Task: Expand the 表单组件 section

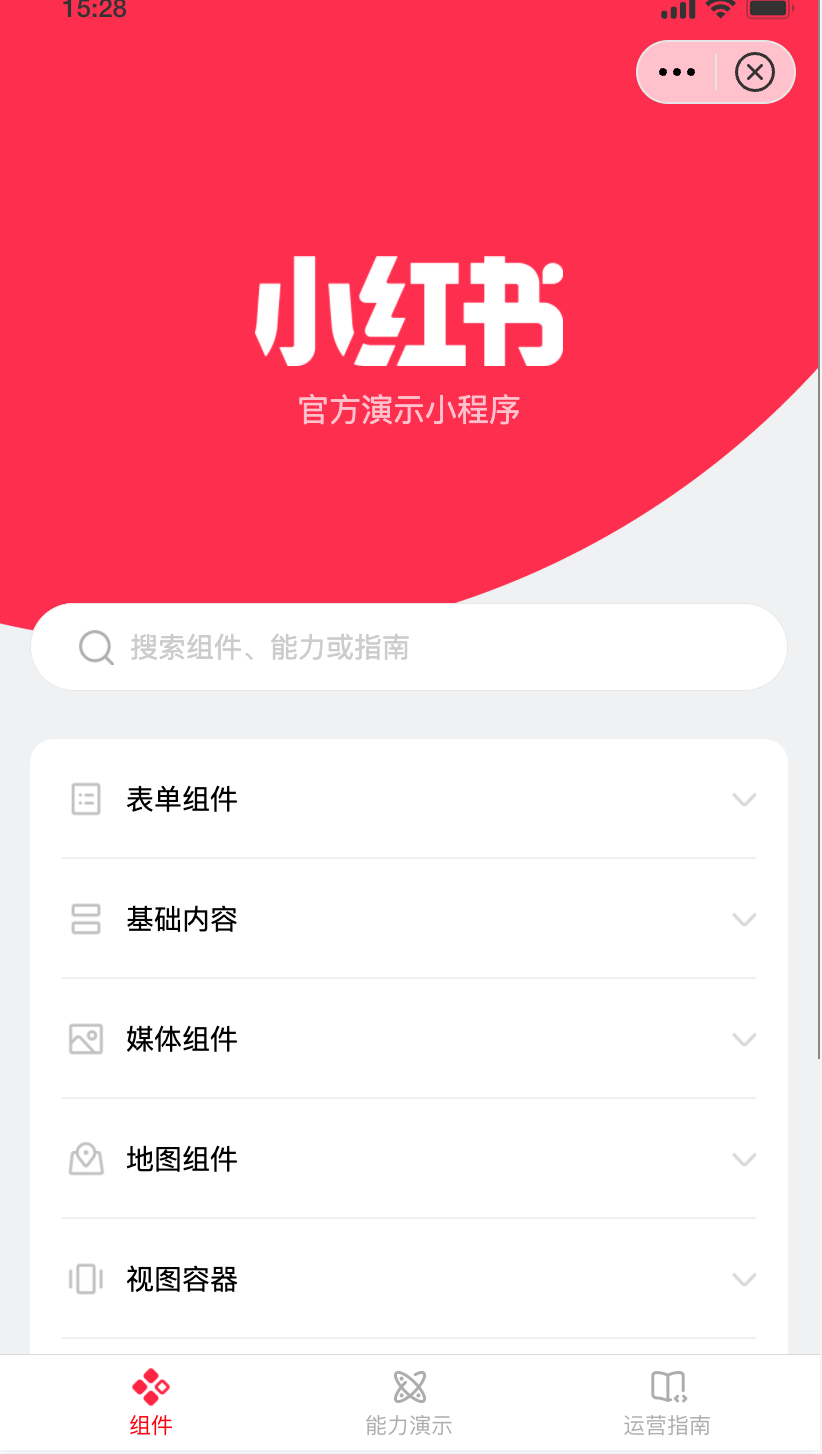Action: pos(408,799)
